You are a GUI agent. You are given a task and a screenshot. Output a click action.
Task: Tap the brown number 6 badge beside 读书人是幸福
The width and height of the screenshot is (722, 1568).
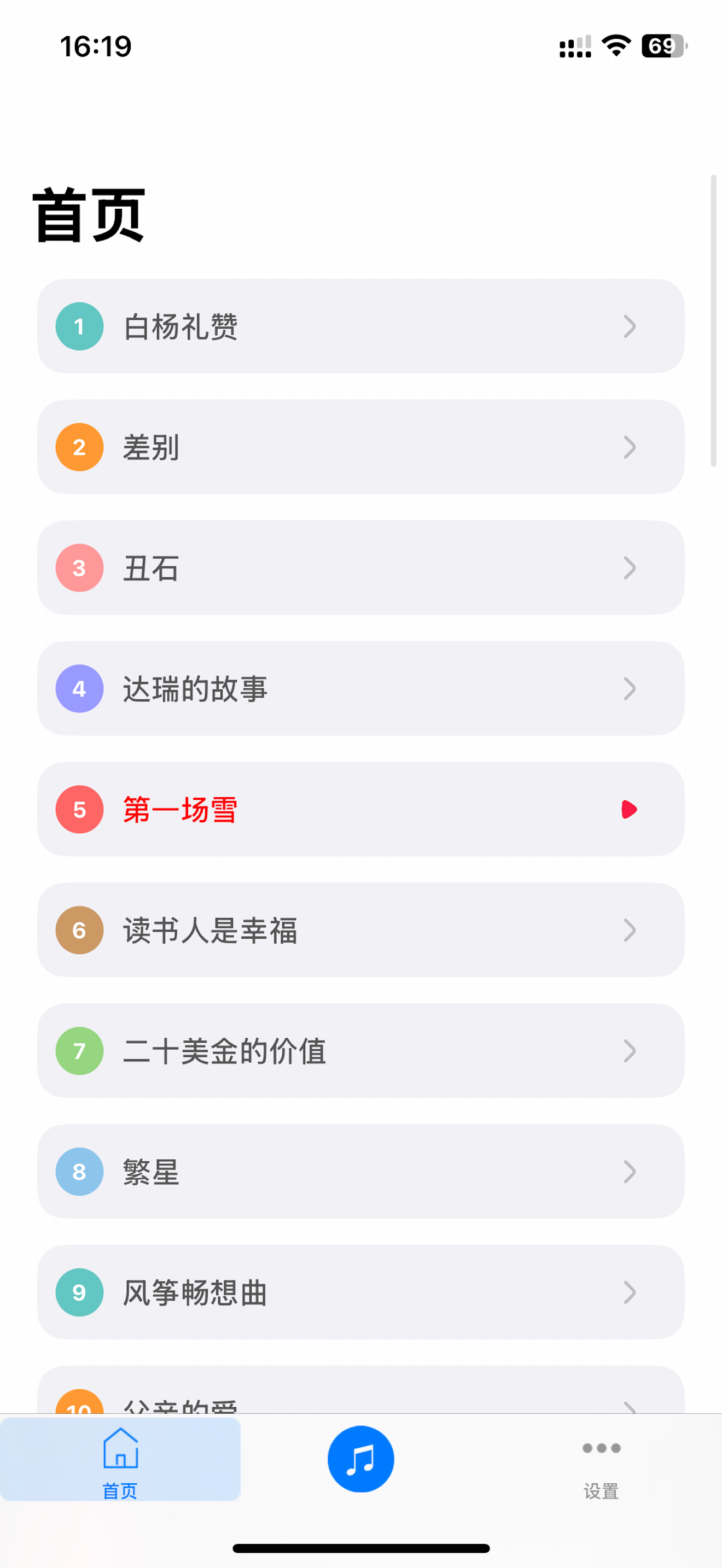(x=79, y=931)
